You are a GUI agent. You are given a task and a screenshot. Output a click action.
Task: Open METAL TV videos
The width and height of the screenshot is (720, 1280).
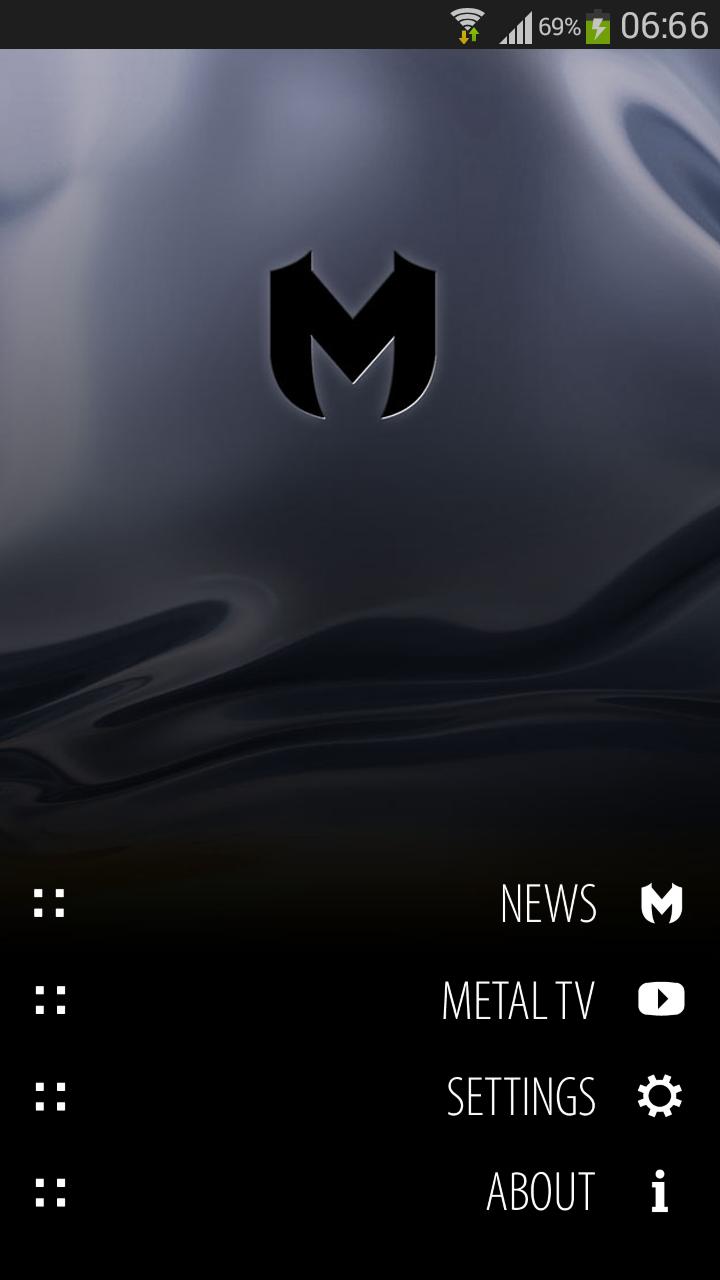518,1000
